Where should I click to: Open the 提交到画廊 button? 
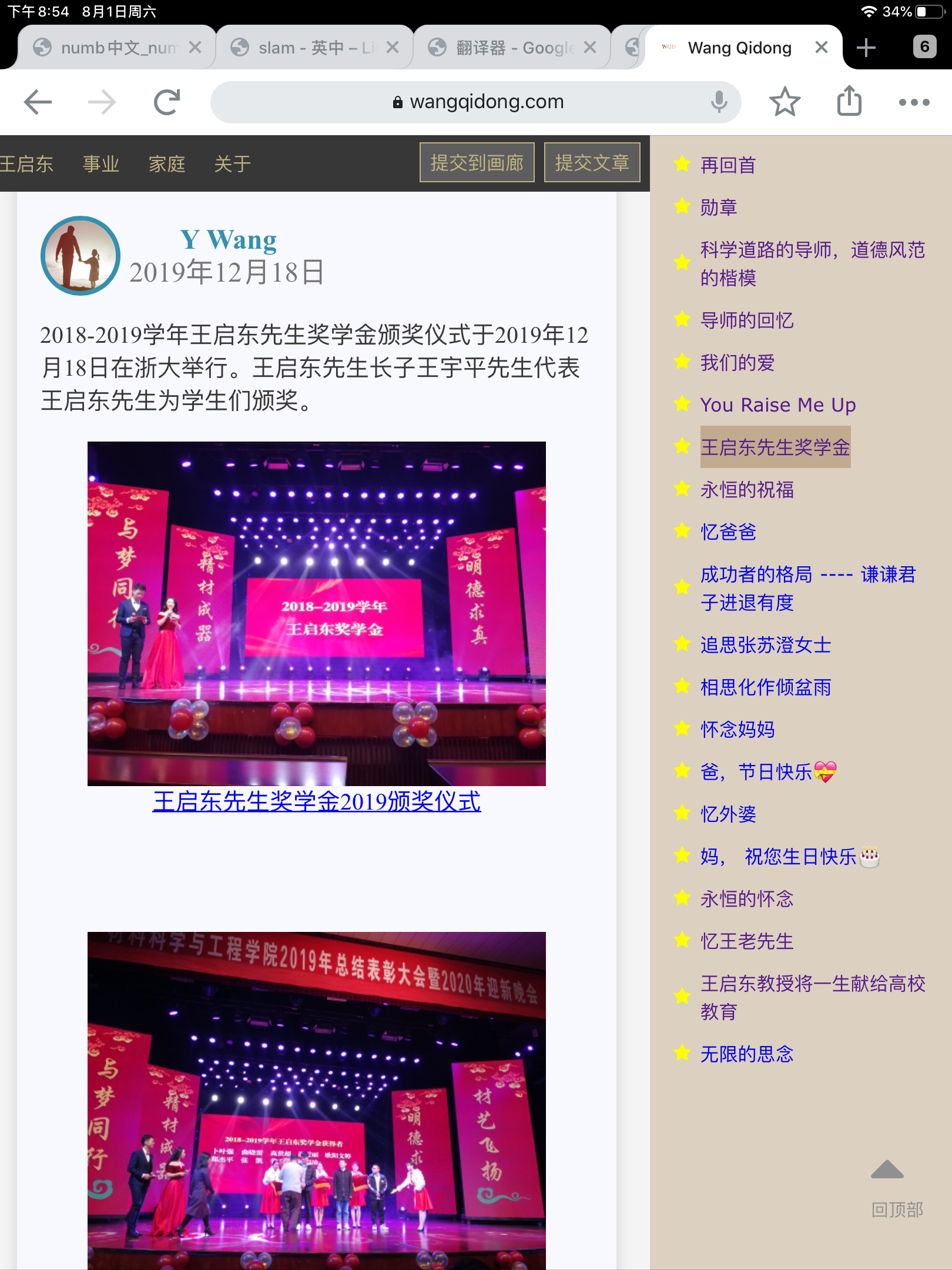(477, 163)
